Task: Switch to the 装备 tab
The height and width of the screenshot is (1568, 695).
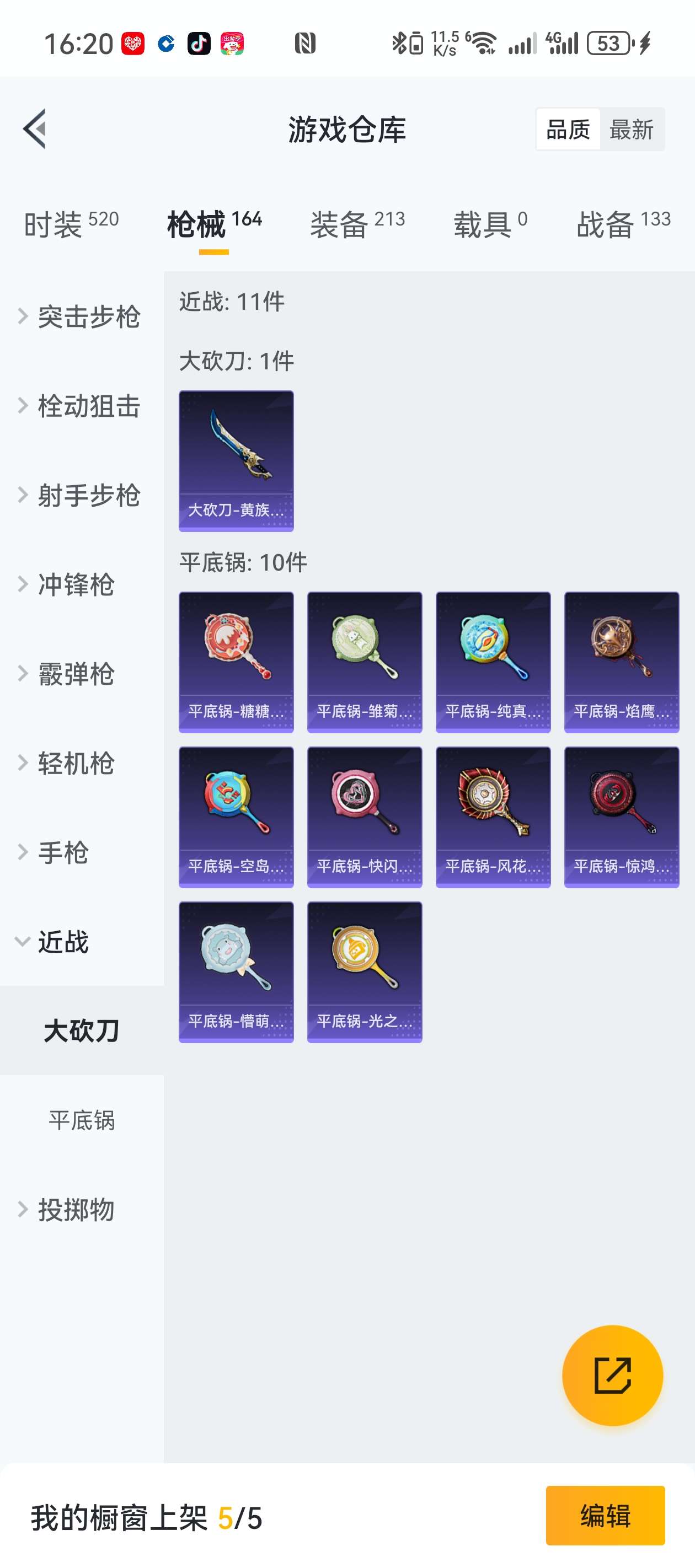Action: pos(357,223)
